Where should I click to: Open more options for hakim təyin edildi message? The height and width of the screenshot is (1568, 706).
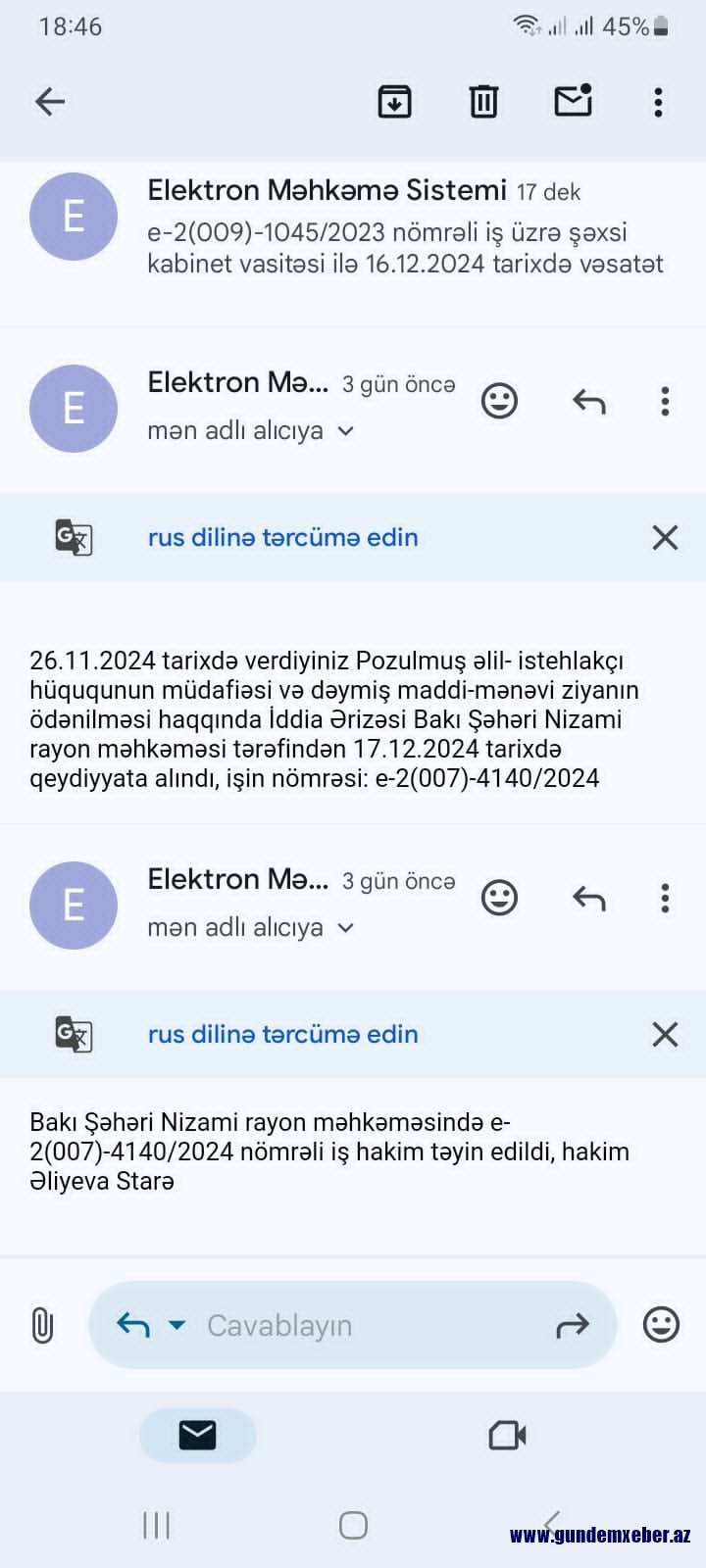point(665,898)
